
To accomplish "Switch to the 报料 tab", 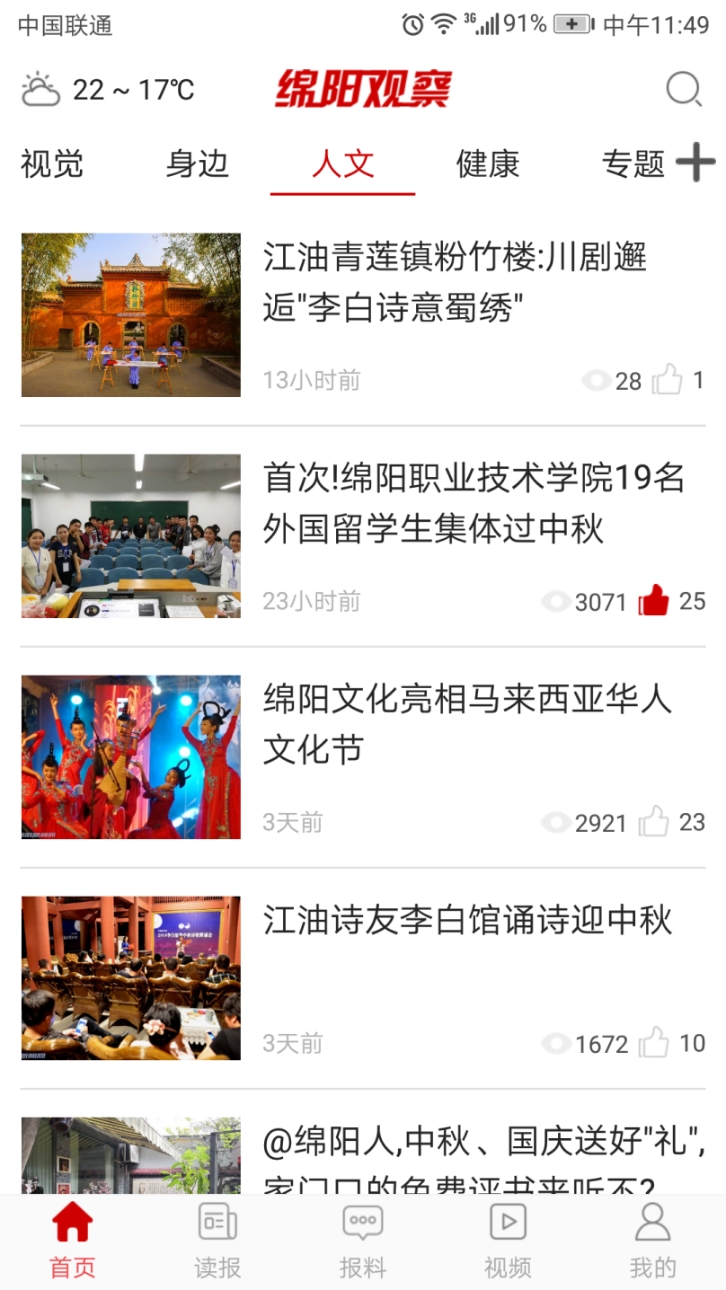I will (x=362, y=1241).
